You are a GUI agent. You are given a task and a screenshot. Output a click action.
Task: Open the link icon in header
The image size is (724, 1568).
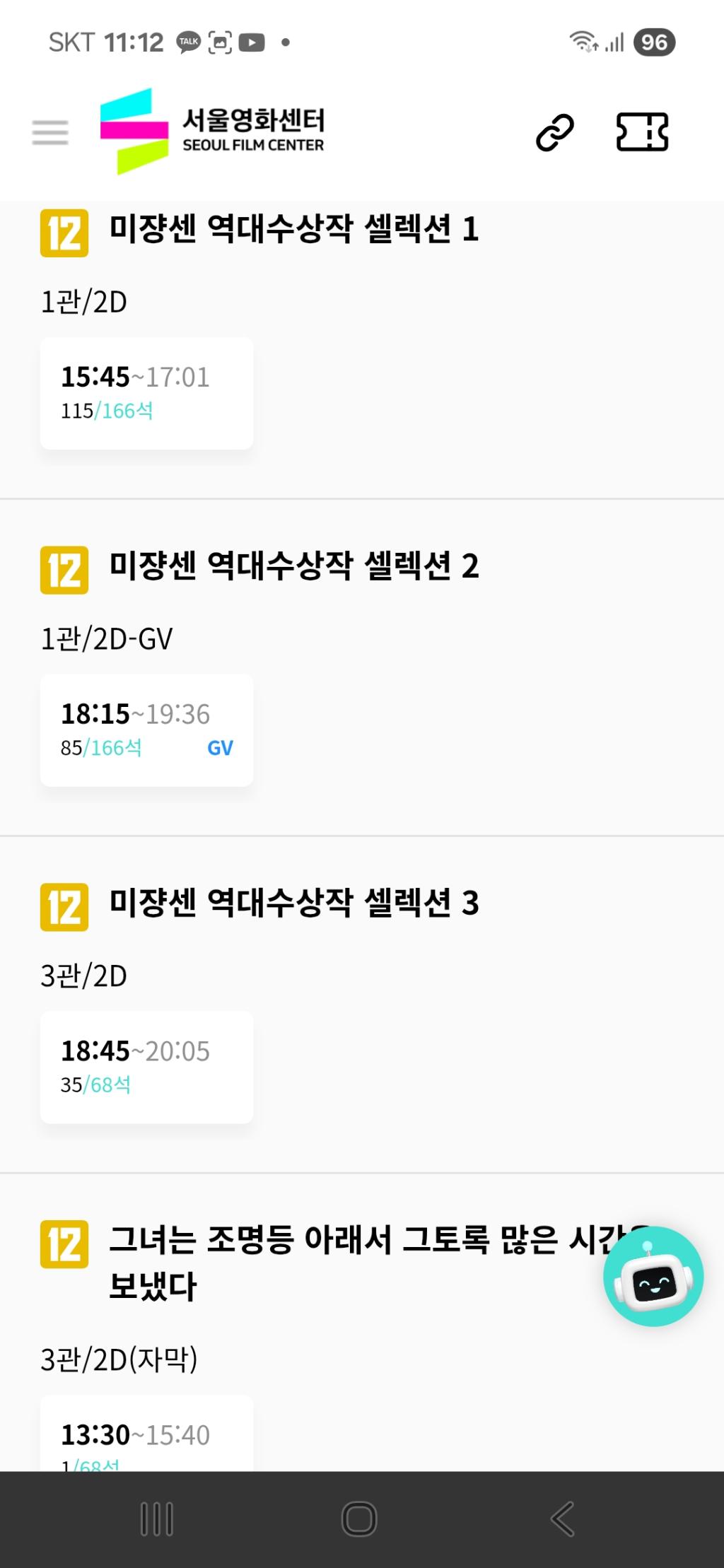click(x=555, y=132)
